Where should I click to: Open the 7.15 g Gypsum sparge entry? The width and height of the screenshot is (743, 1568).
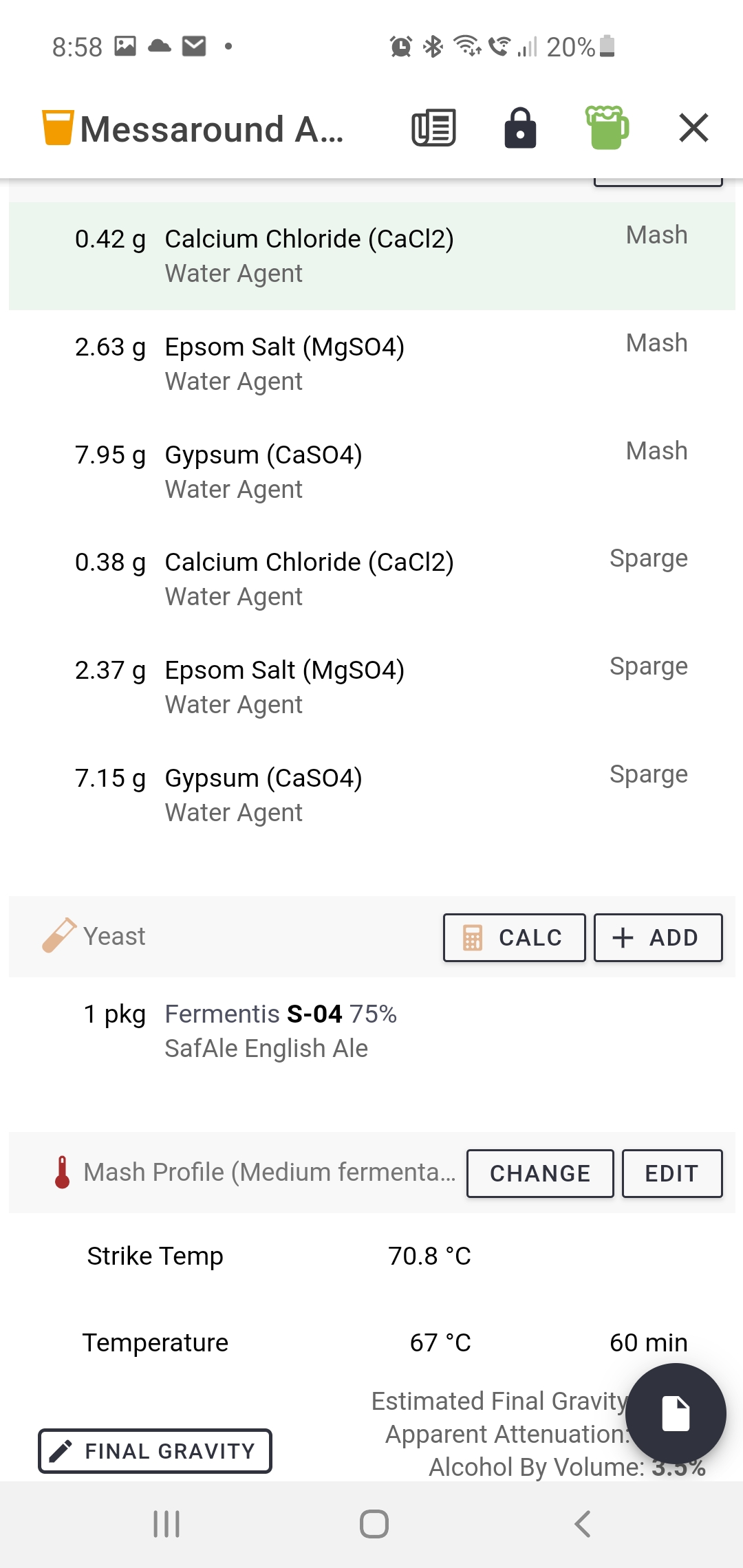click(371, 795)
